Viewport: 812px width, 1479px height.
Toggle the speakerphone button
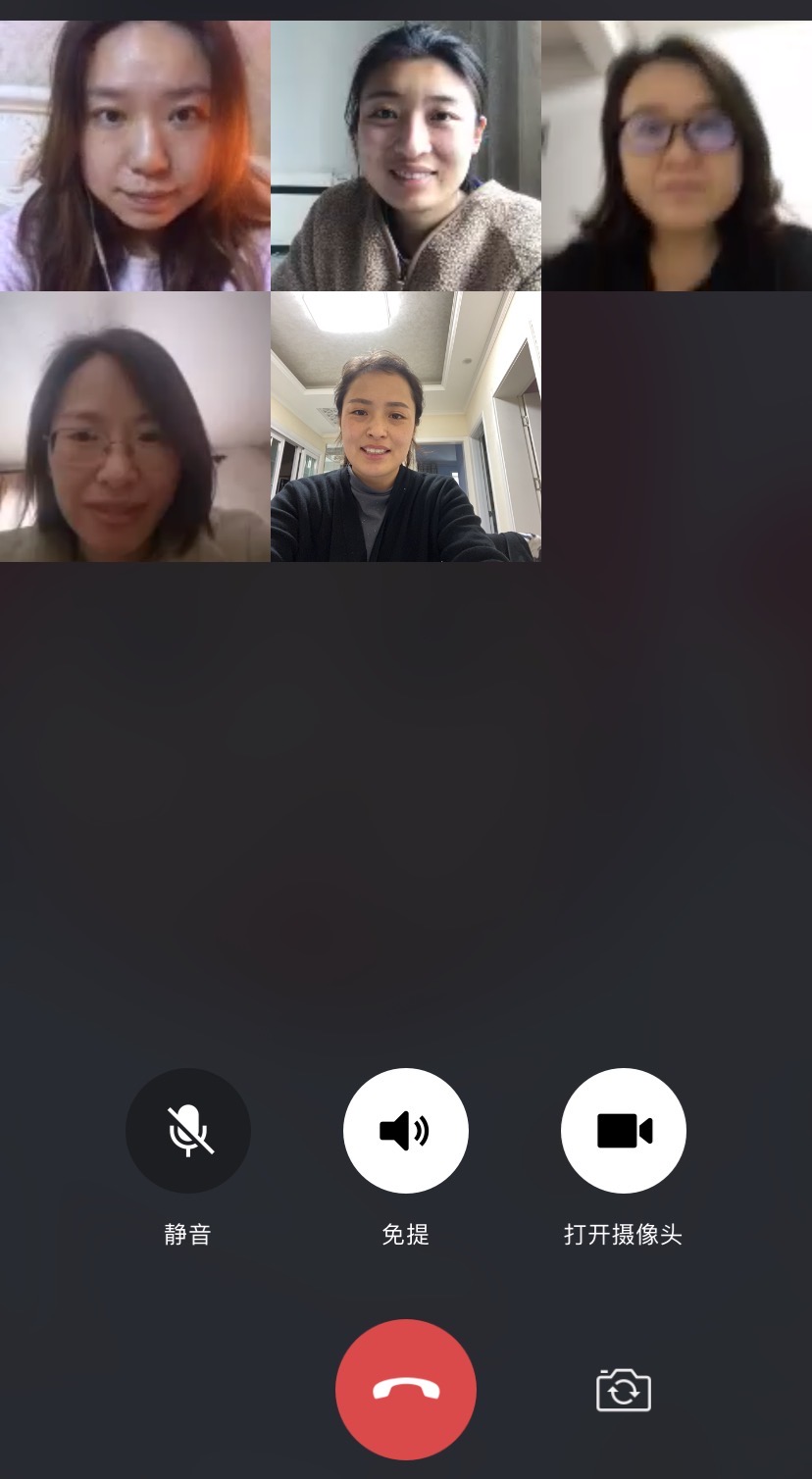pos(405,1130)
